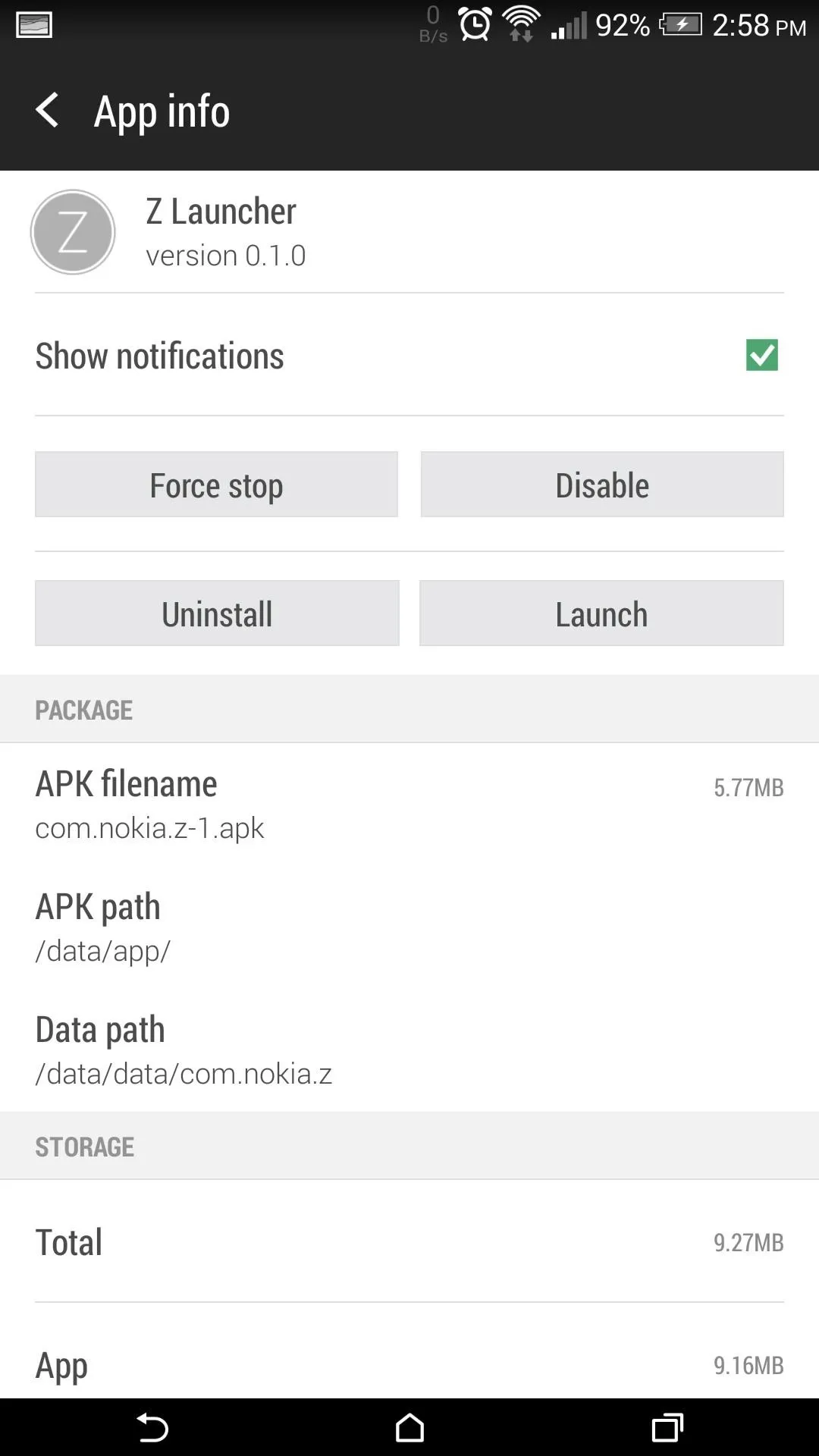Uninstall Z Launcher
This screenshot has height=1456, width=819.
(217, 613)
